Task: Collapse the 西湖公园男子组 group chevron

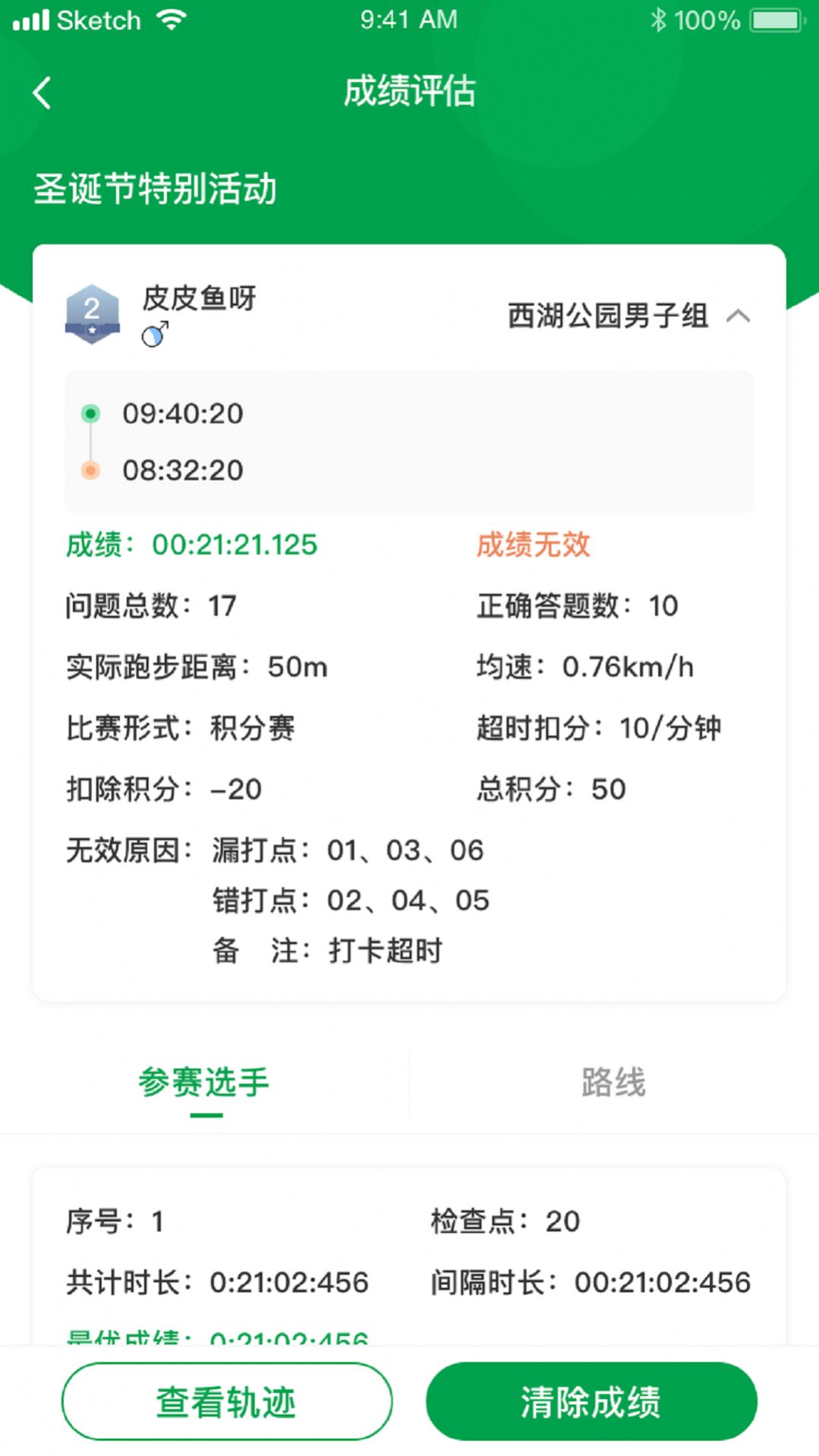Action: (x=738, y=316)
